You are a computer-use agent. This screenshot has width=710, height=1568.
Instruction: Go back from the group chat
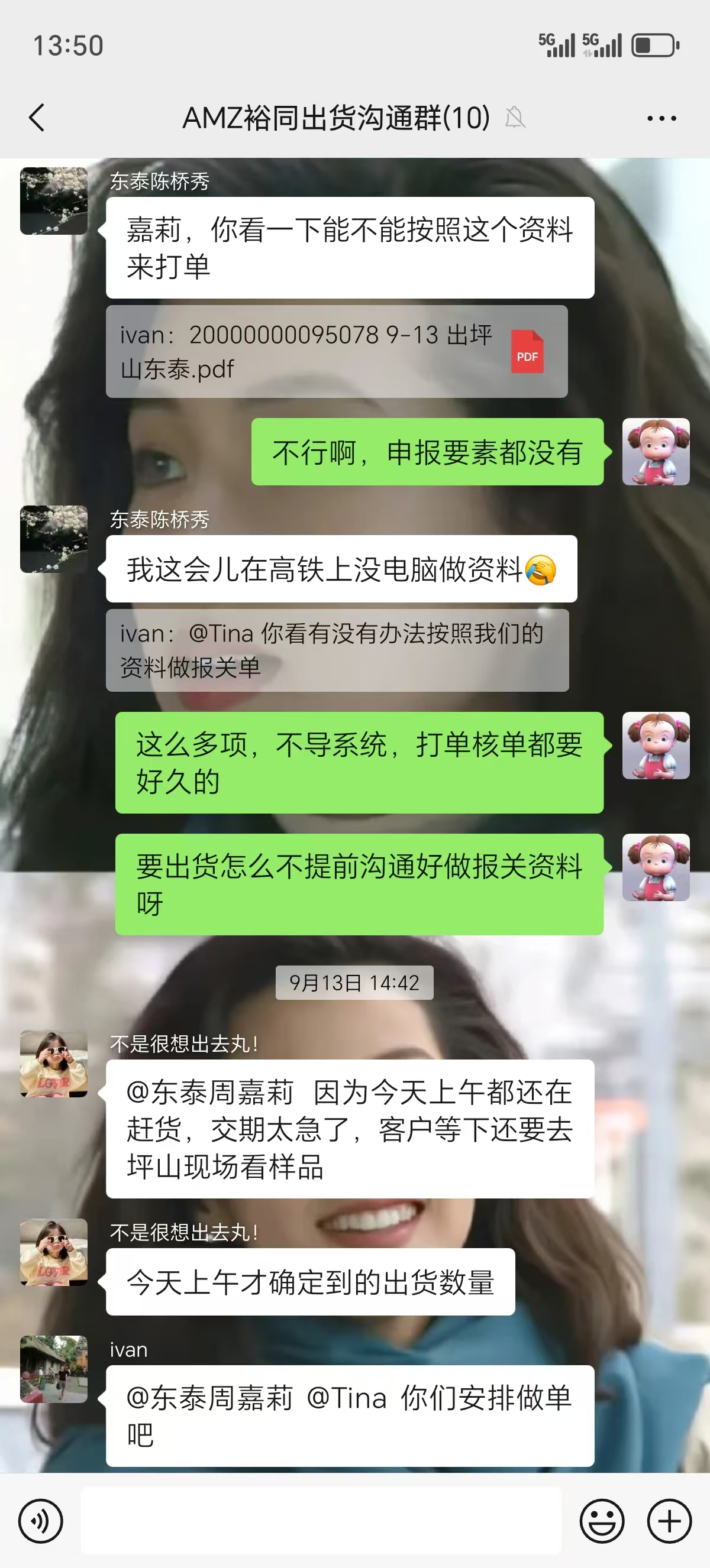point(37,118)
